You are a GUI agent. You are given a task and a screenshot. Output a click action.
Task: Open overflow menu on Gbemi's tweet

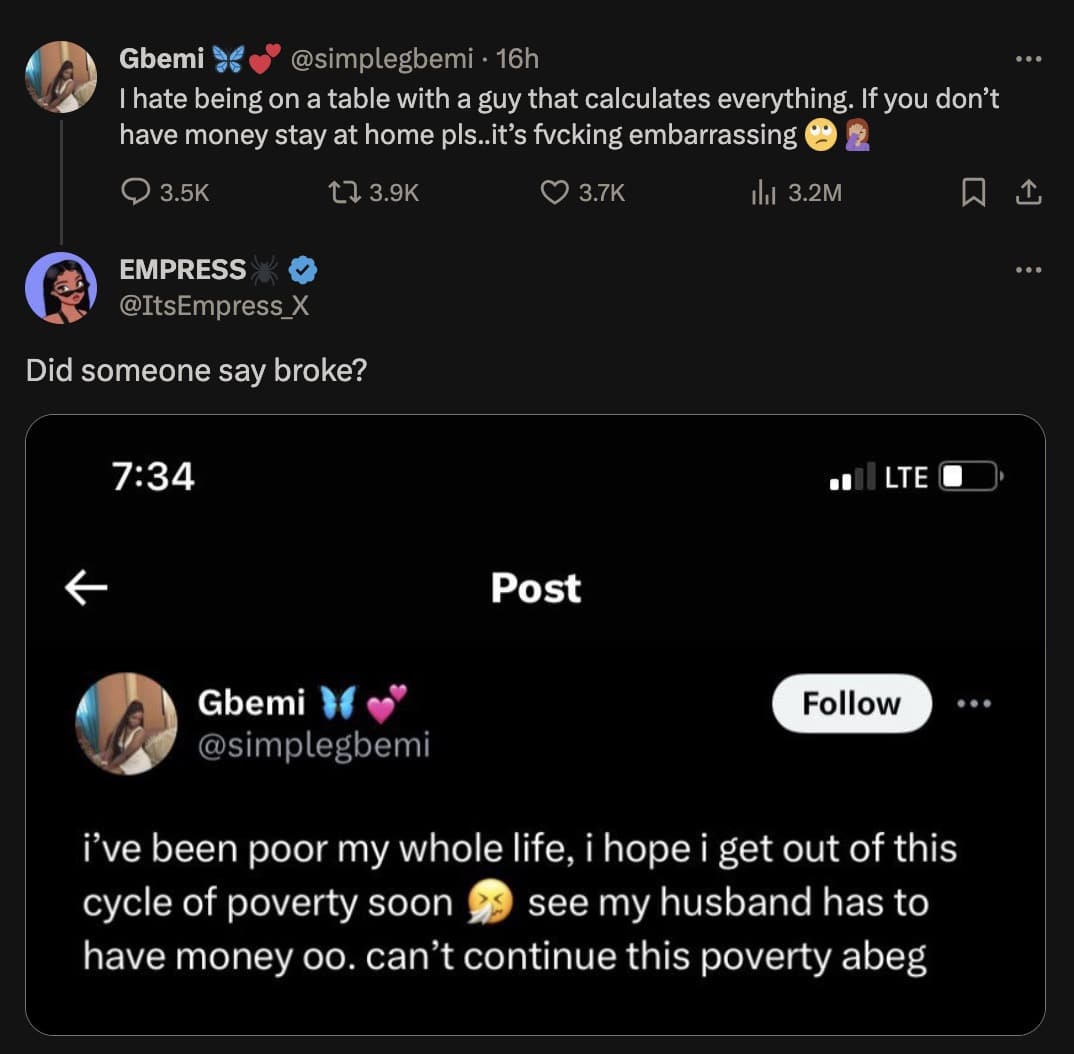[x=1028, y=60]
